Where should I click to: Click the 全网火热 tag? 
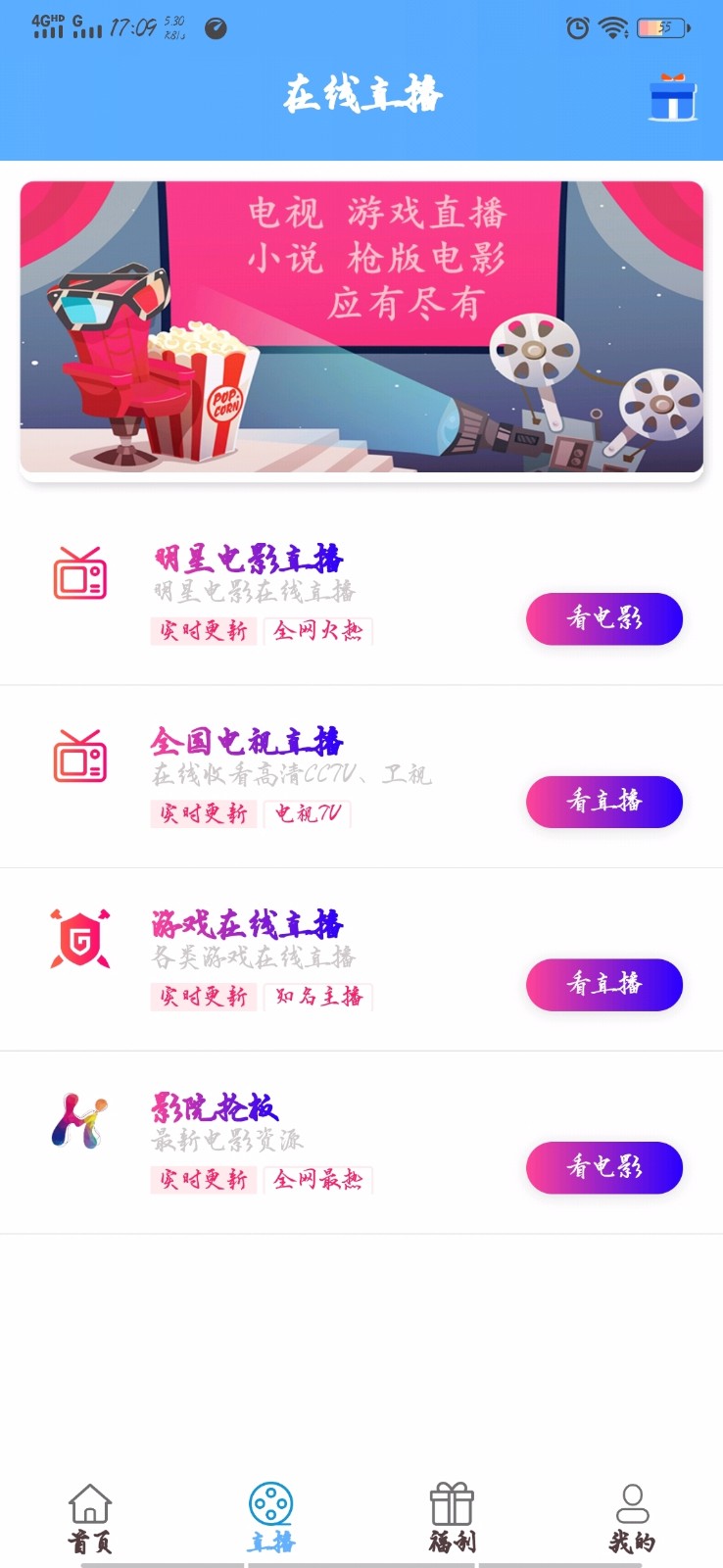click(320, 631)
